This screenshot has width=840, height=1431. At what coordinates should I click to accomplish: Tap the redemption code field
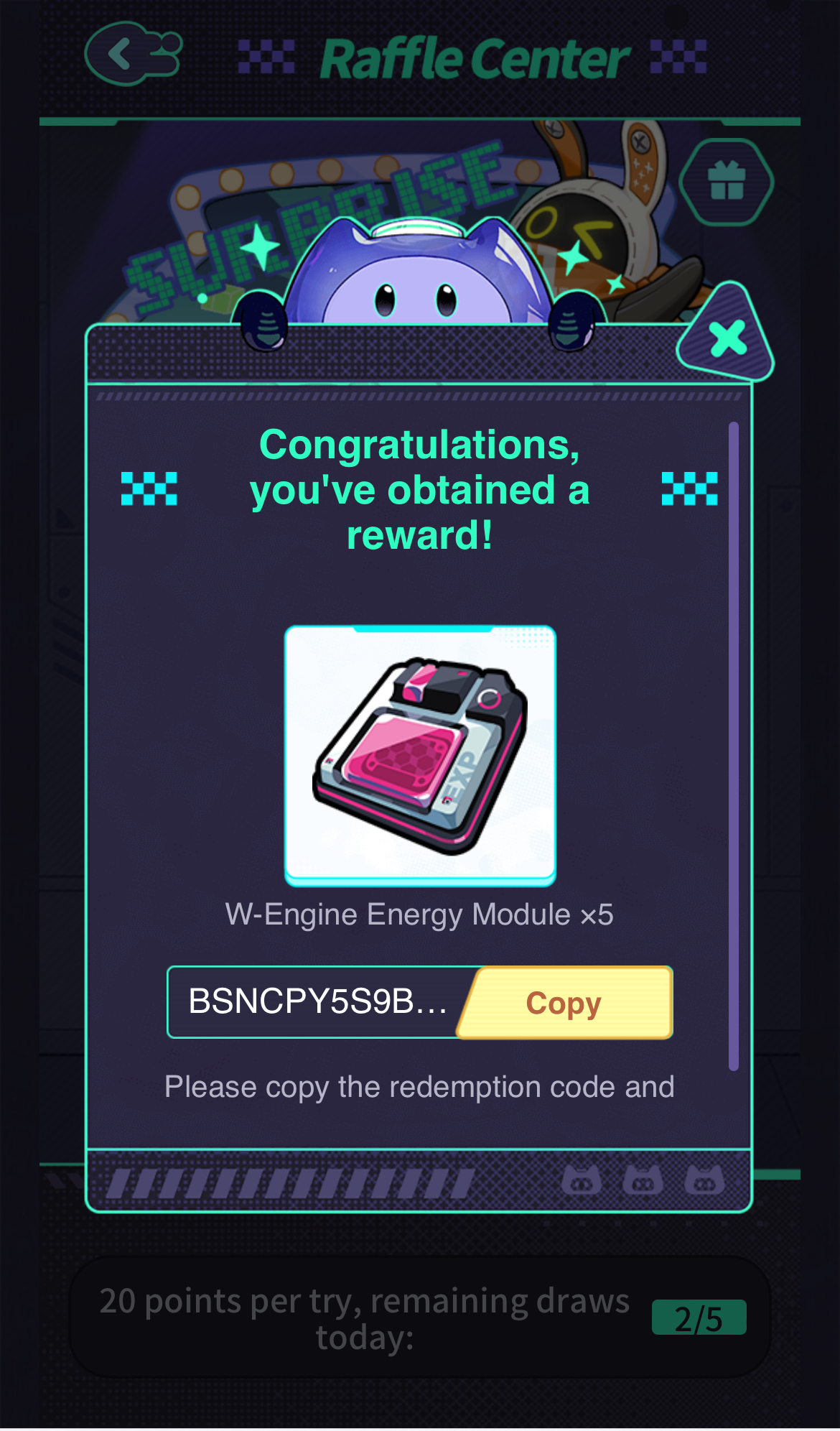point(316,1001)
